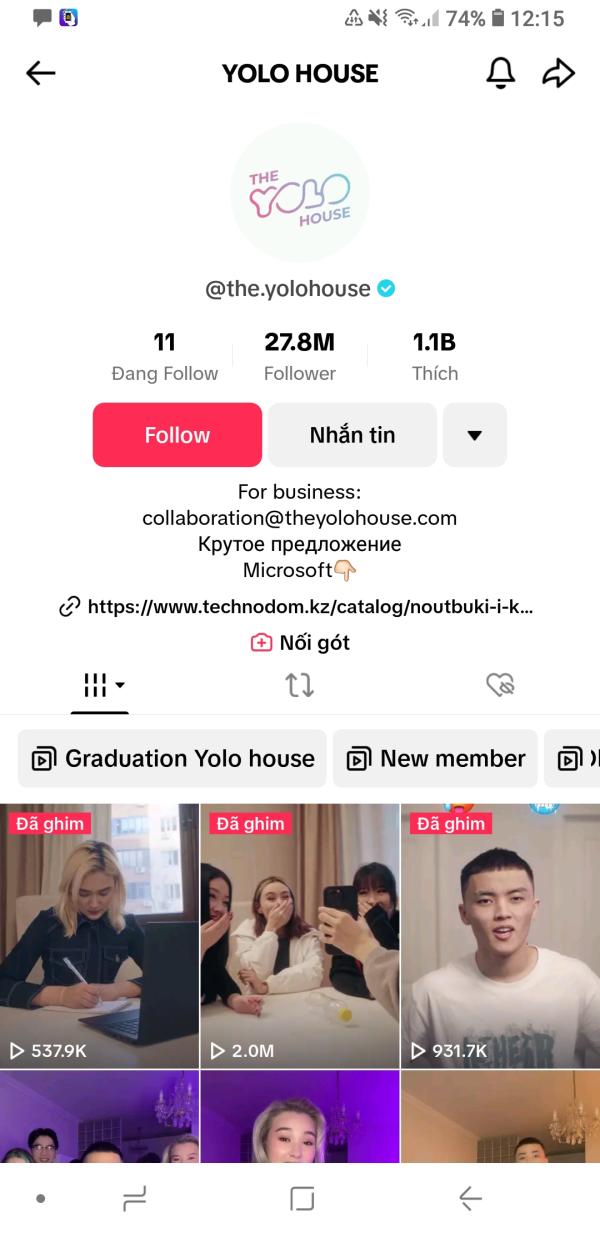Open the notifications bell
The width and height of the screenshot is (600, 1233).
pos(500,73)
